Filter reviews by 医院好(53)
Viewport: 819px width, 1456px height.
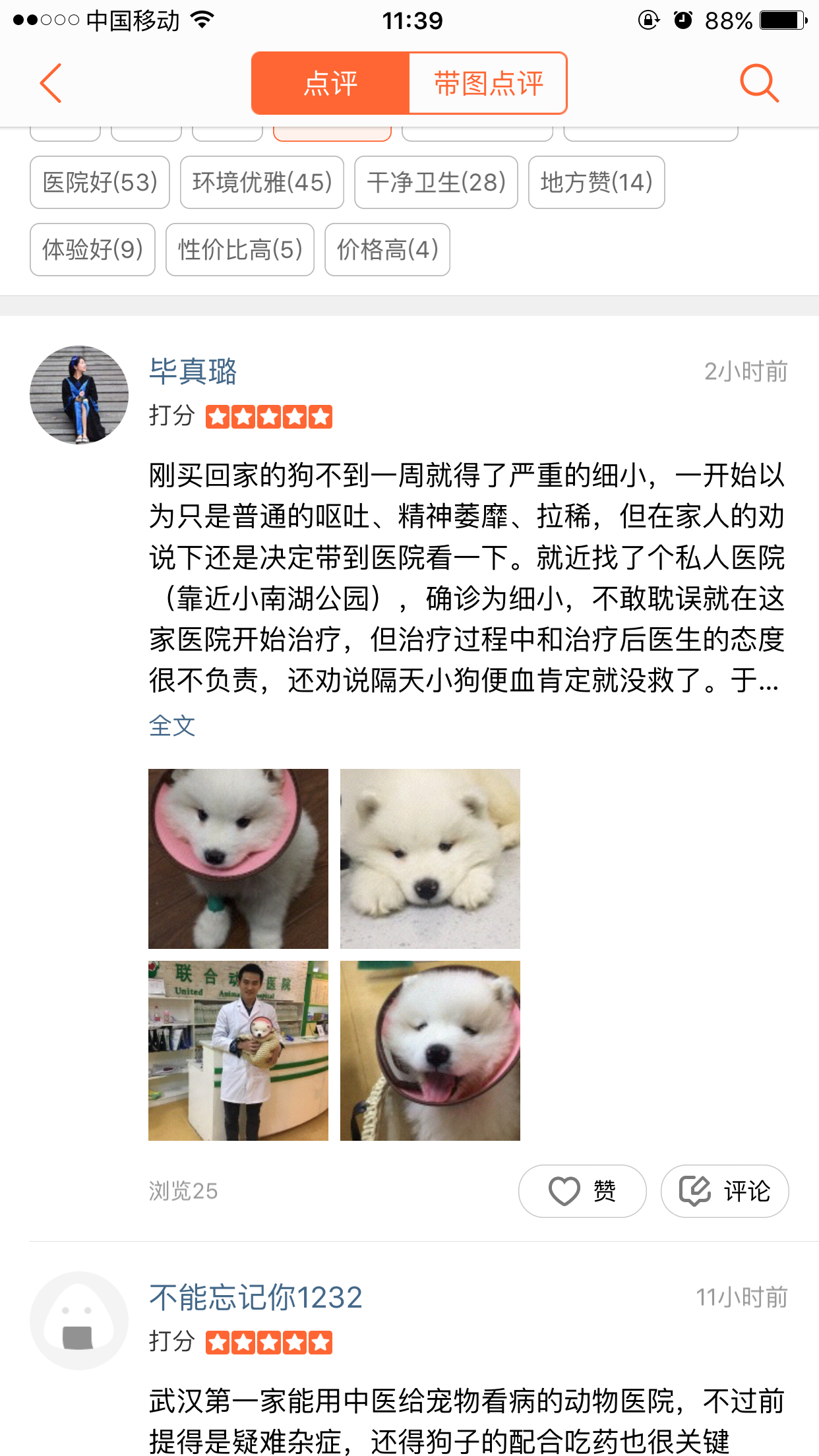click(x=100, y=183)
